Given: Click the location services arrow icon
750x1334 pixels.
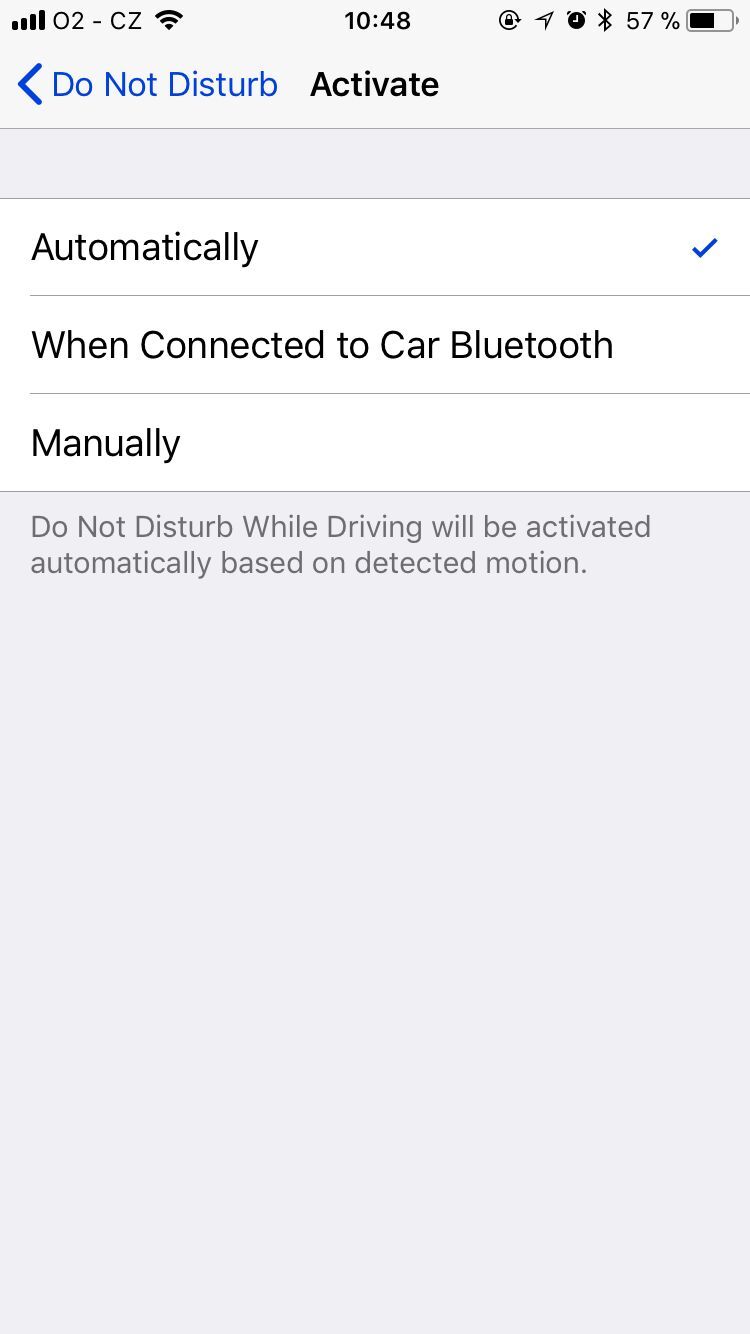Looking at the screenshot, I should click(543, 19).
